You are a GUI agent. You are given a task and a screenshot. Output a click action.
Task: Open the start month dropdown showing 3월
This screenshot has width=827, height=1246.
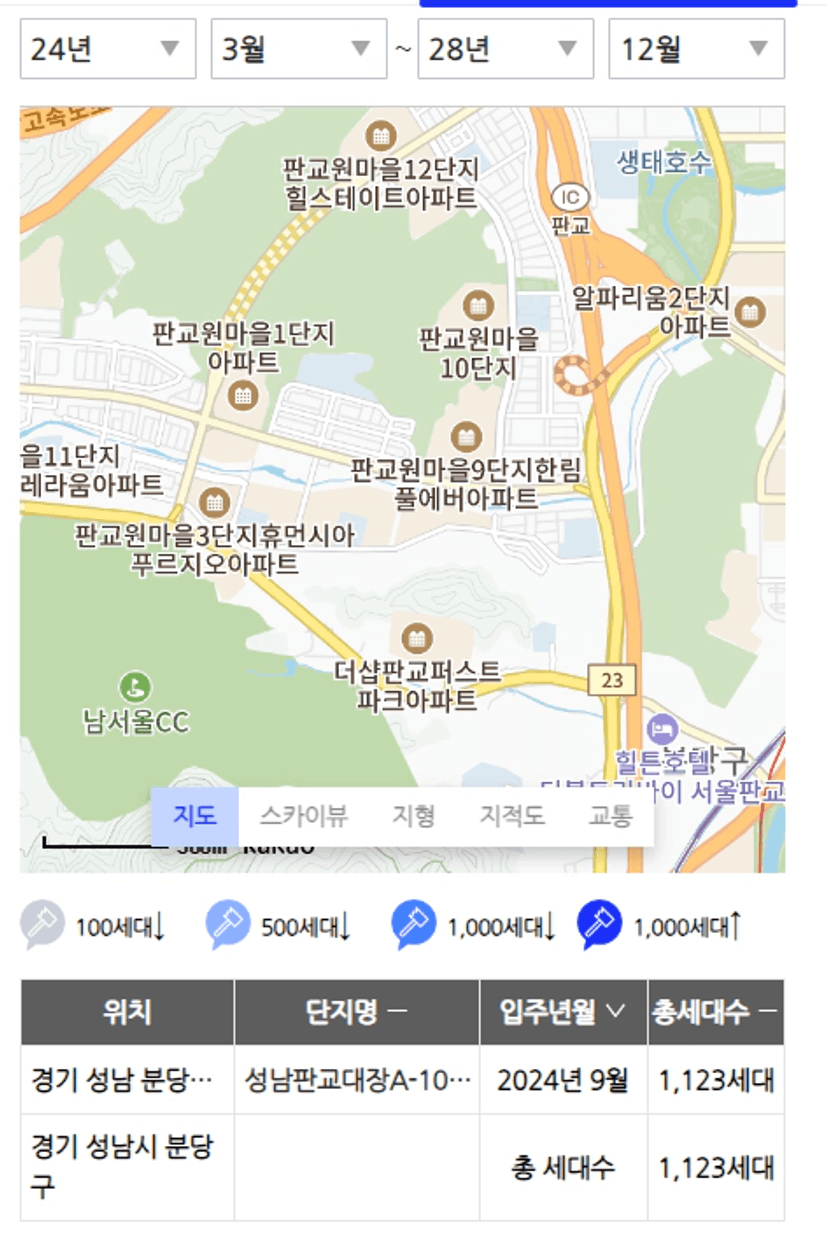point(298,48)
